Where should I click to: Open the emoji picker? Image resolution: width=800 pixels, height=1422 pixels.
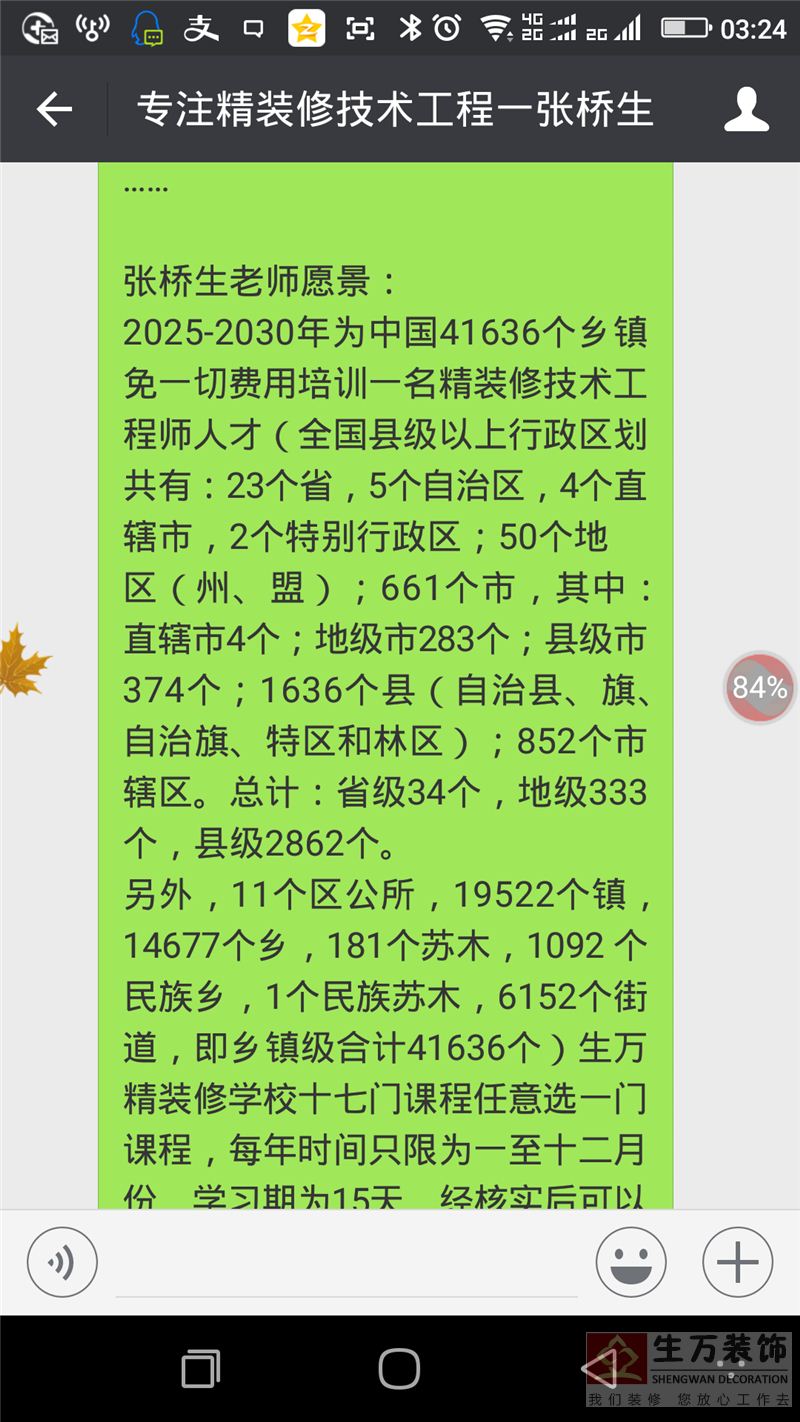631,1262
